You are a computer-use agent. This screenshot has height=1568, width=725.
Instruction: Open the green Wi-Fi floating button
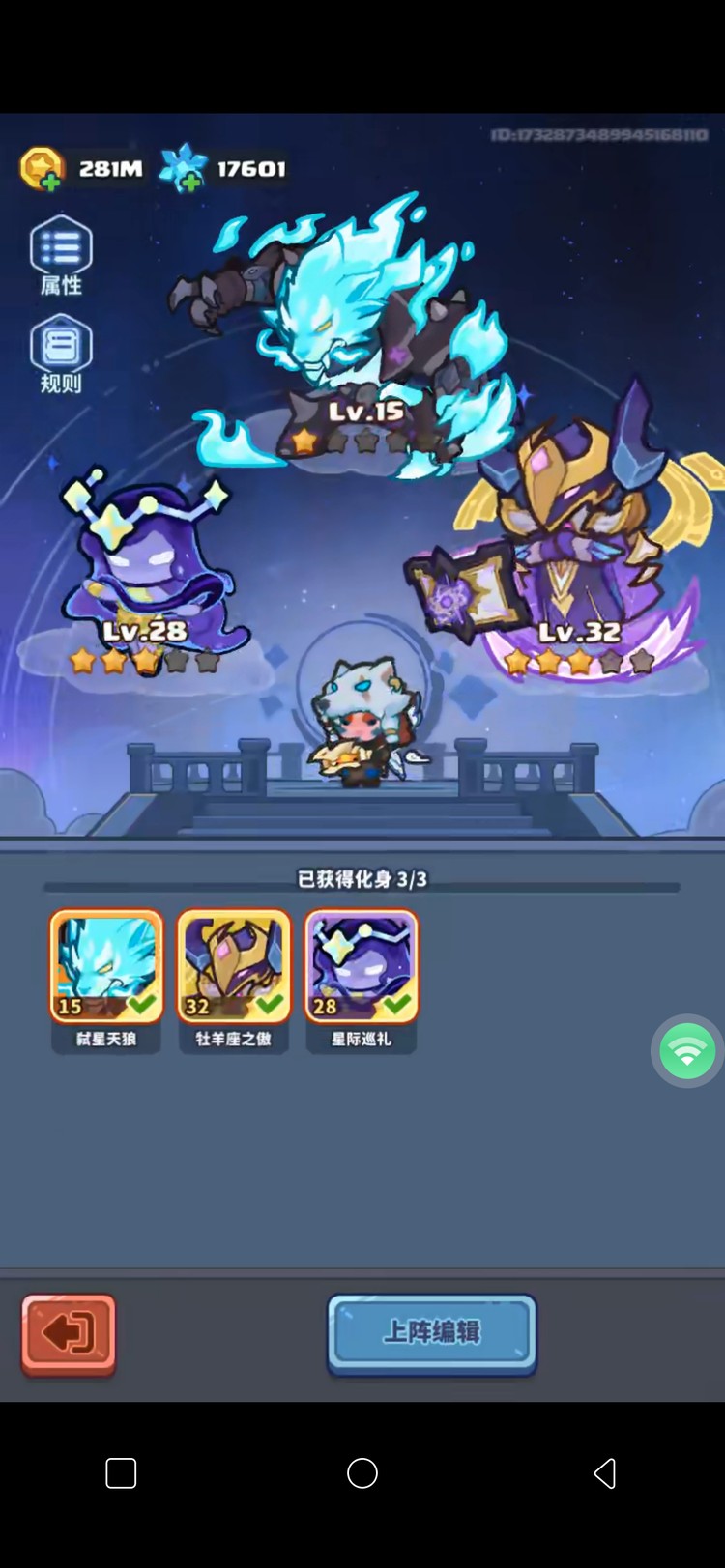pos(687,1050)
